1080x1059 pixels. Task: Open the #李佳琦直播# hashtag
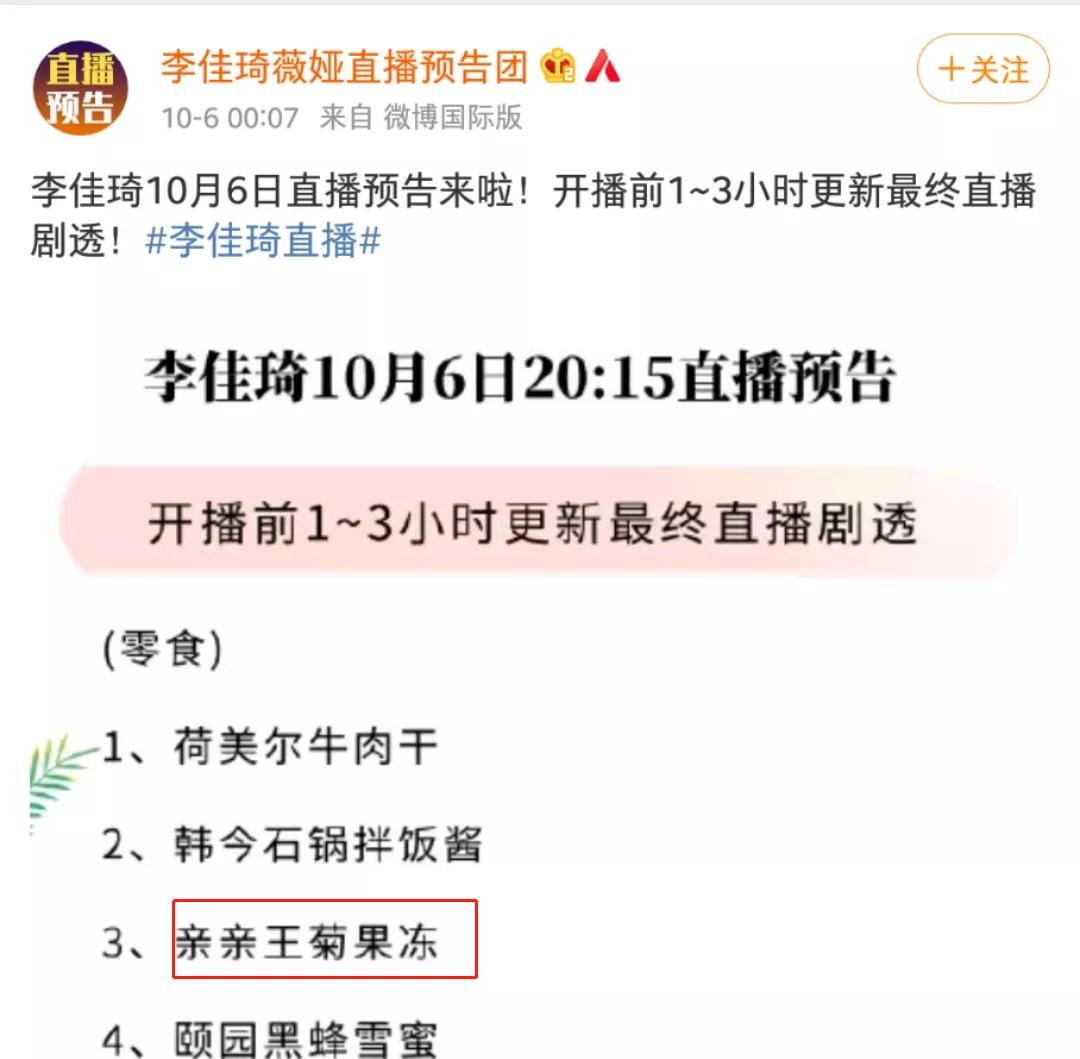click(x=264, y=242)
